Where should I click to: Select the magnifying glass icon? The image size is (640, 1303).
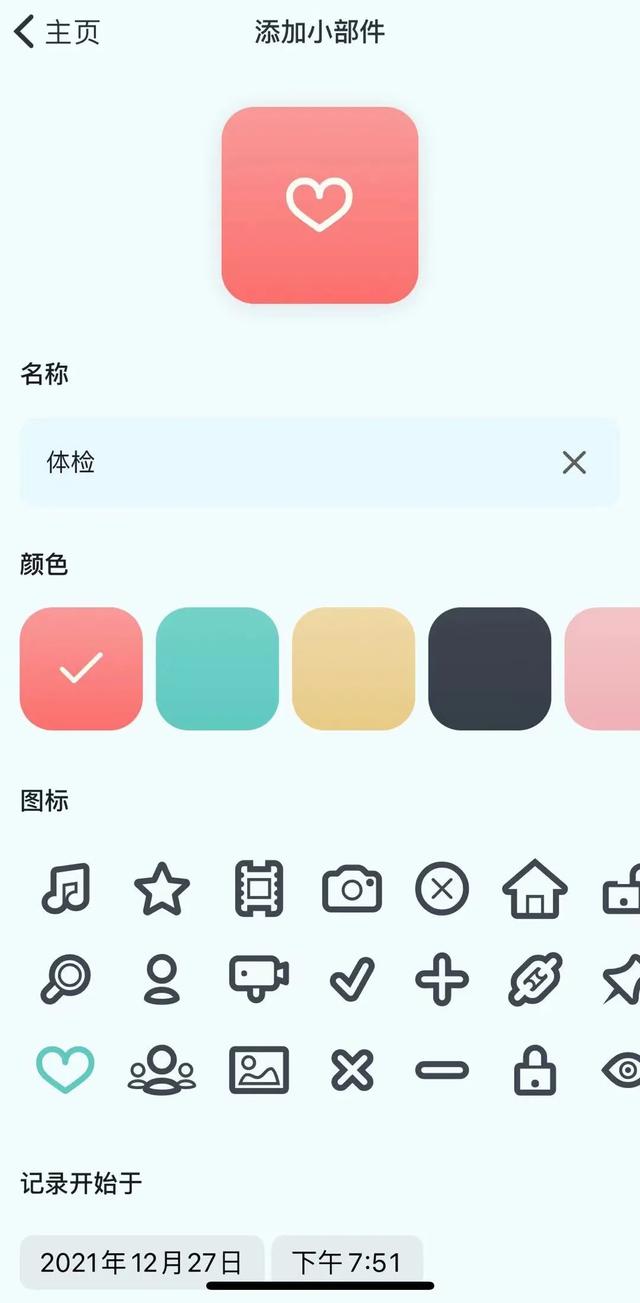[x=66, y=979]
